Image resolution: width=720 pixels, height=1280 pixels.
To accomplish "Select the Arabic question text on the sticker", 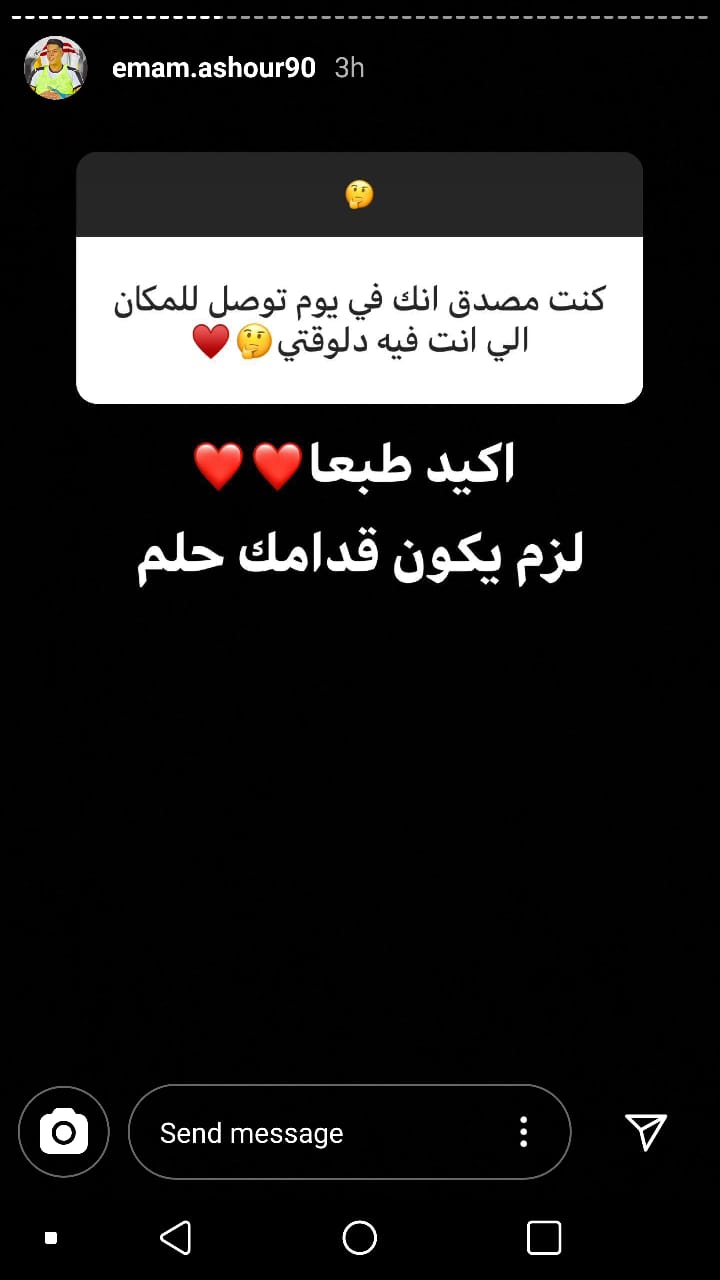I will pos(360,318).
